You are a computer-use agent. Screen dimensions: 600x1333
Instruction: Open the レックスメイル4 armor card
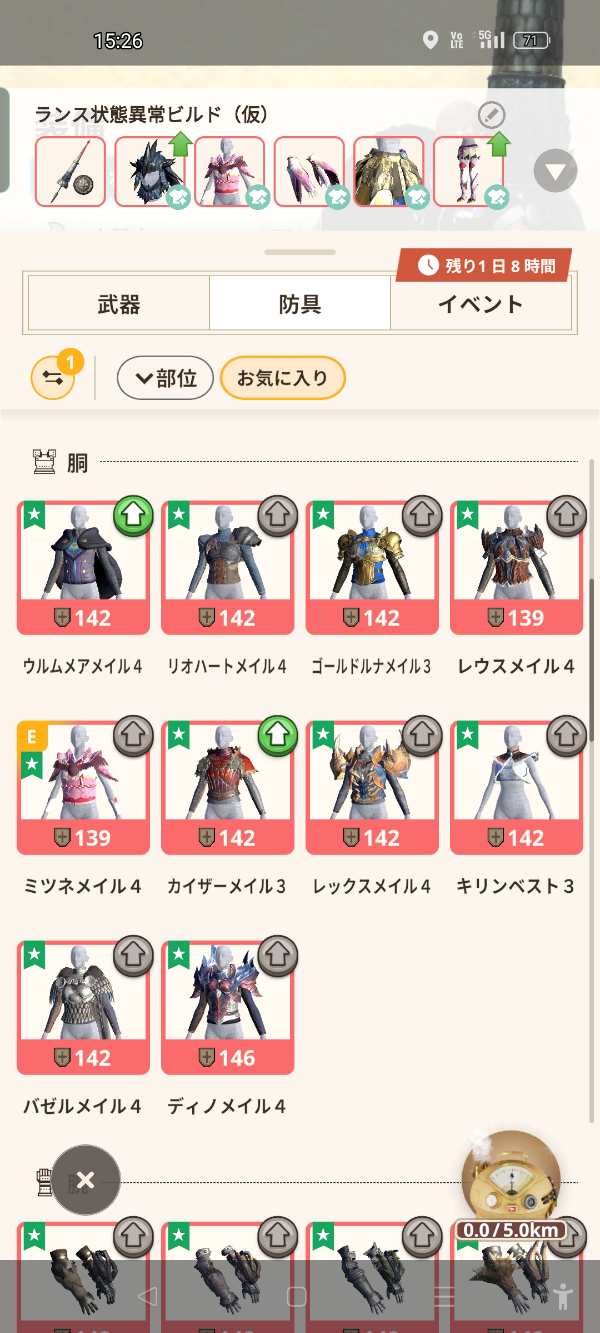point(372,788)
